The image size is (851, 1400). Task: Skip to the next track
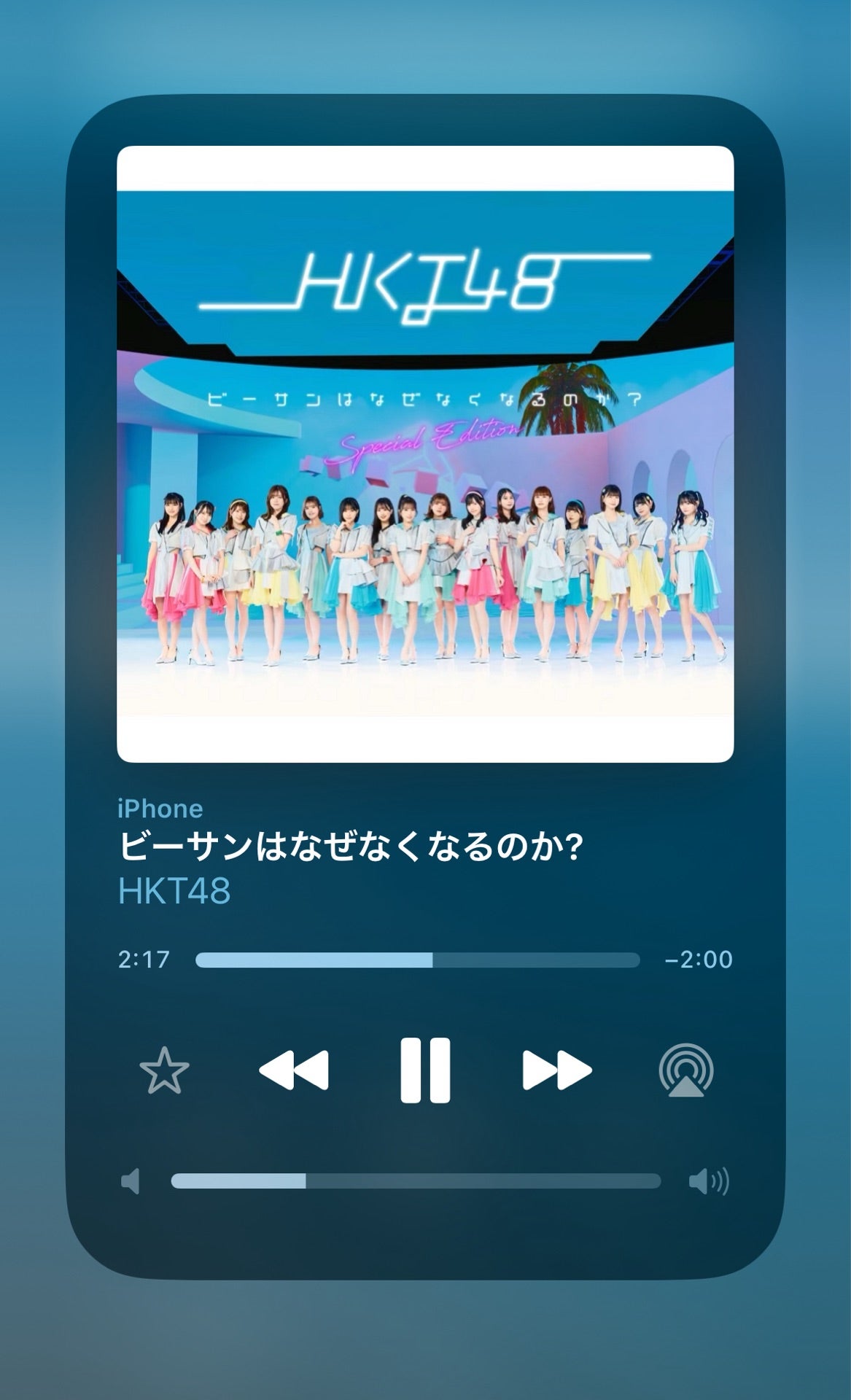pyautogui.click(x=556, y=1070)
